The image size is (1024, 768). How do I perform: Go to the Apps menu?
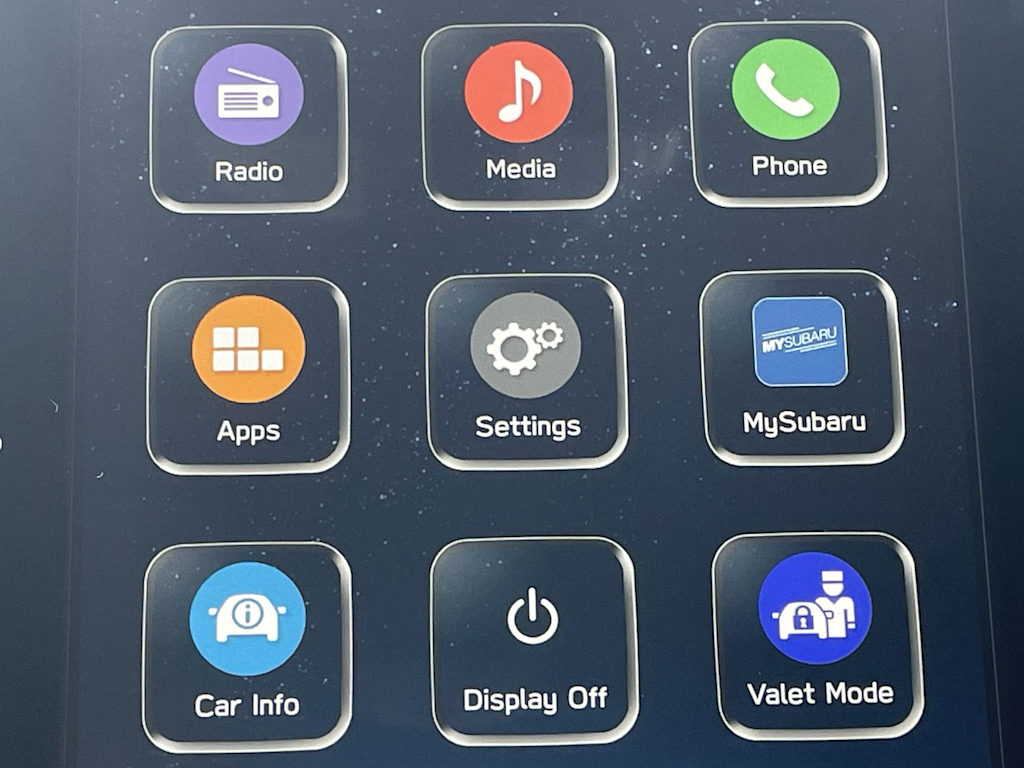pyautogui.click(x=248, y=374)
